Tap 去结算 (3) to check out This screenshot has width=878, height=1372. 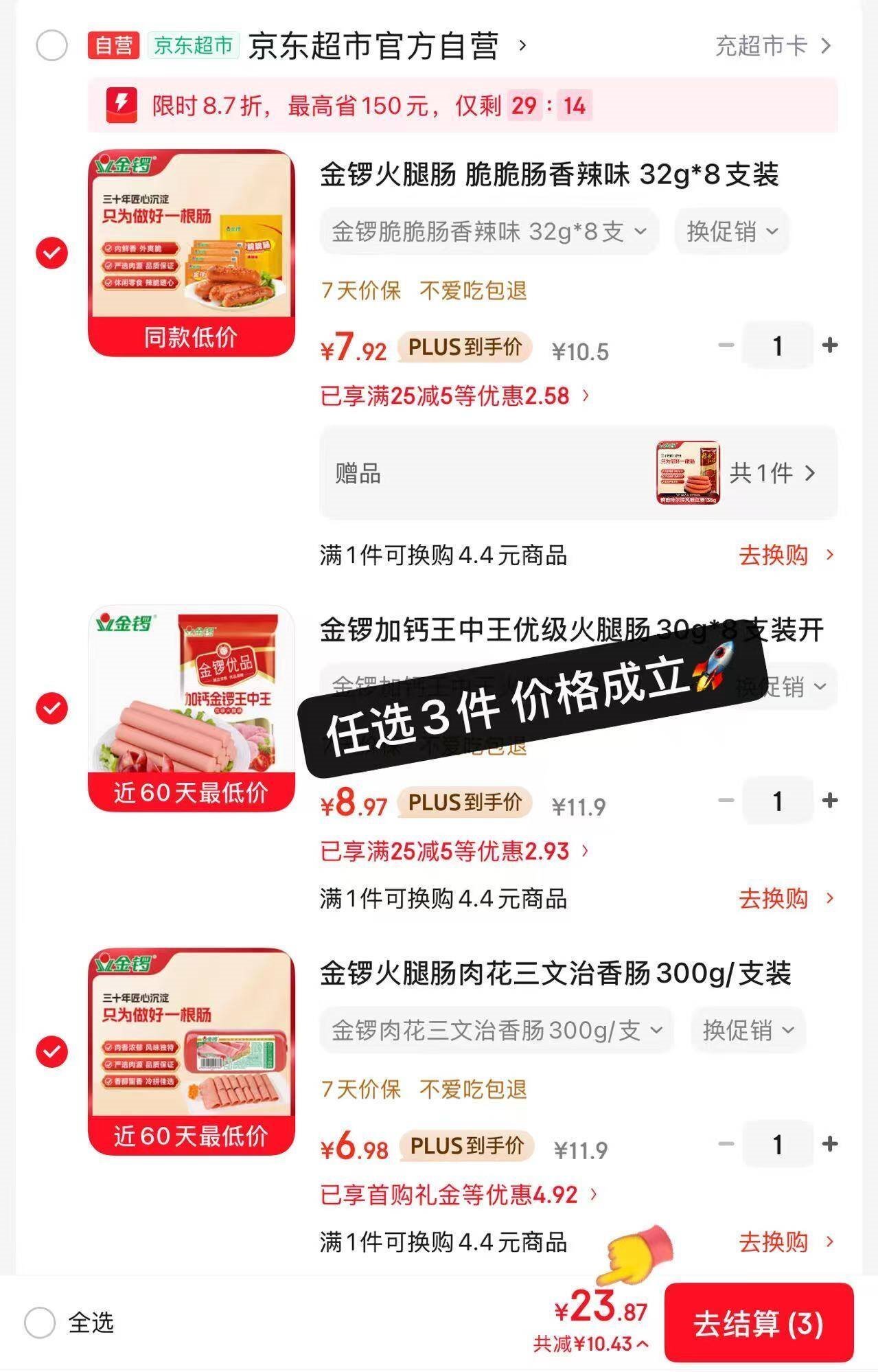[x=759, y=1323]
